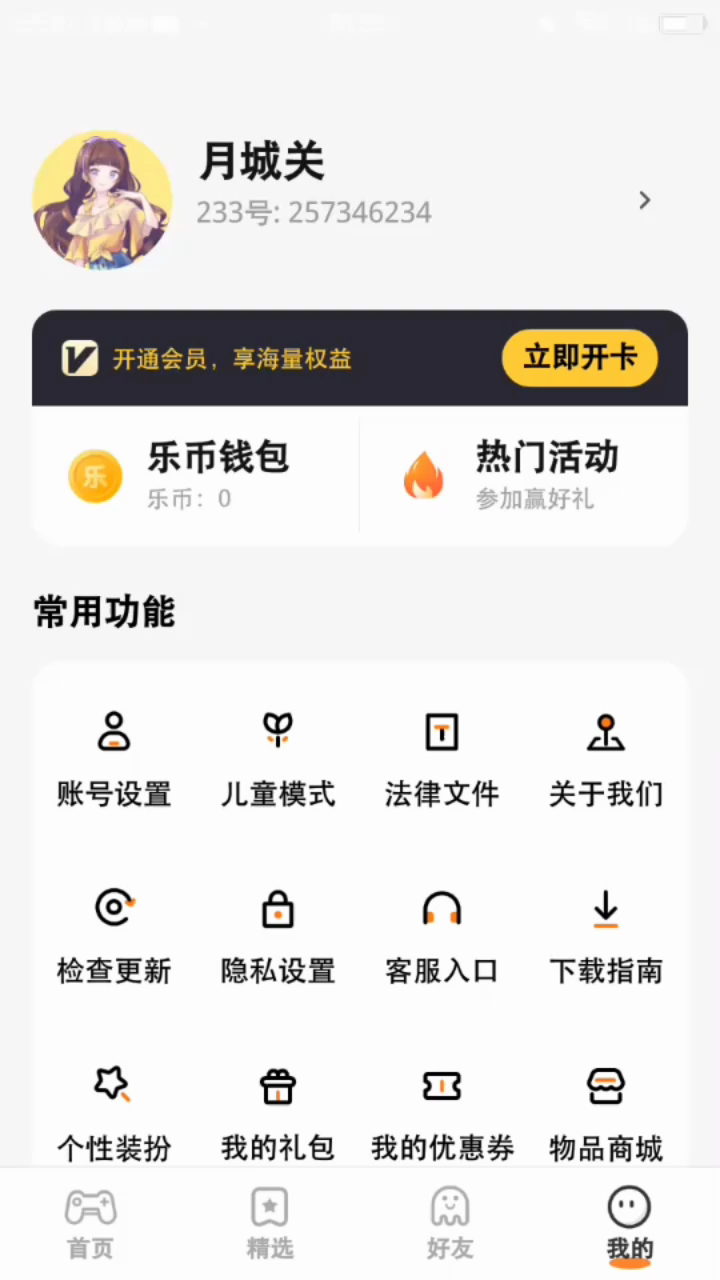View 我的礼包
This screenshot has width=720, height=1280.
point(278,1110)
